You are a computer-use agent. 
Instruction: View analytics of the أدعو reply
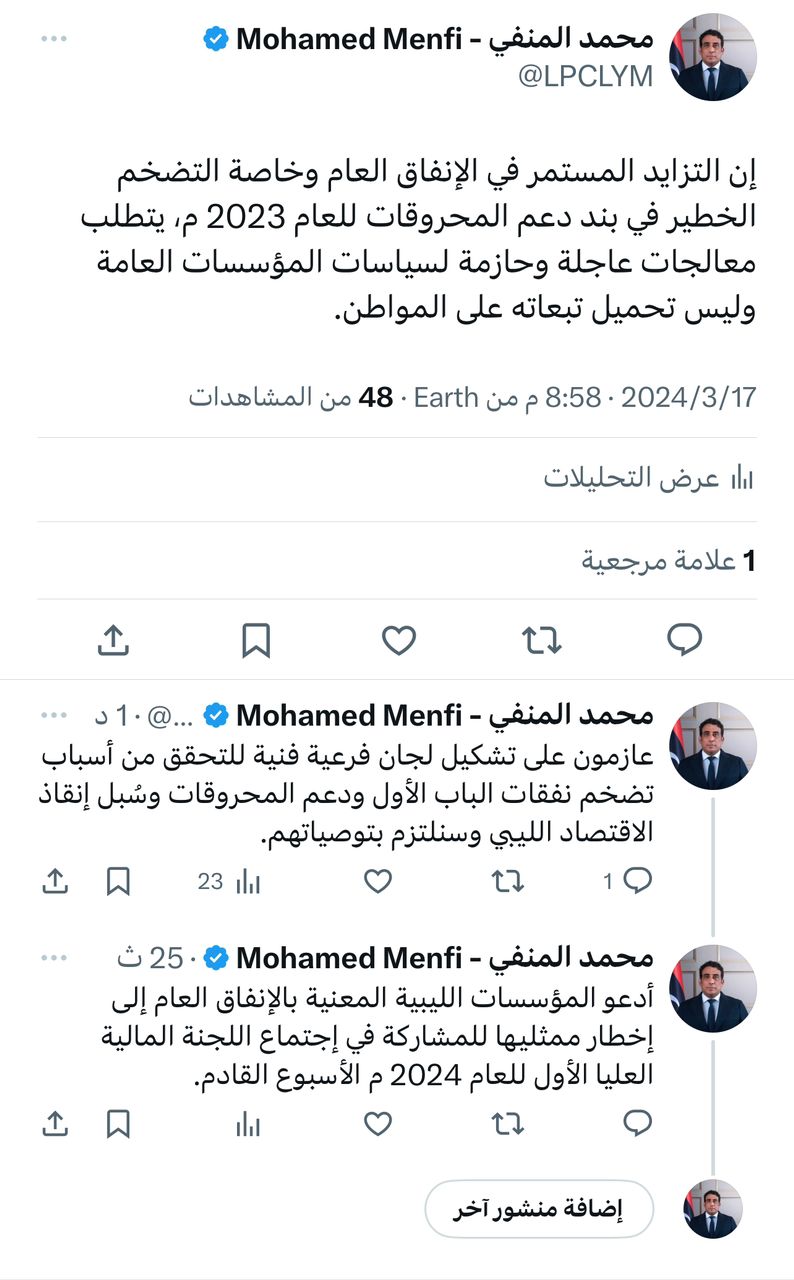click(x=246, y=1124)
